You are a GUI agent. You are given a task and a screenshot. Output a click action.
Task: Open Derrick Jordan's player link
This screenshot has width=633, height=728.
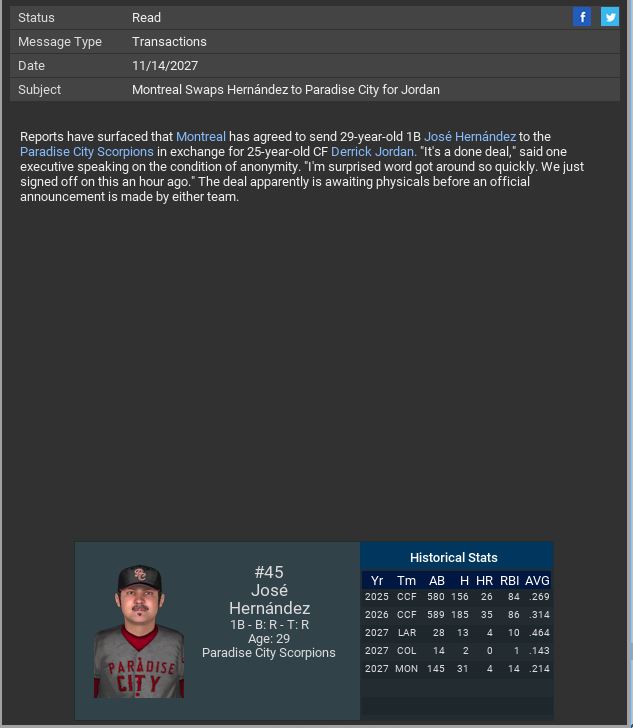[372, 151]
